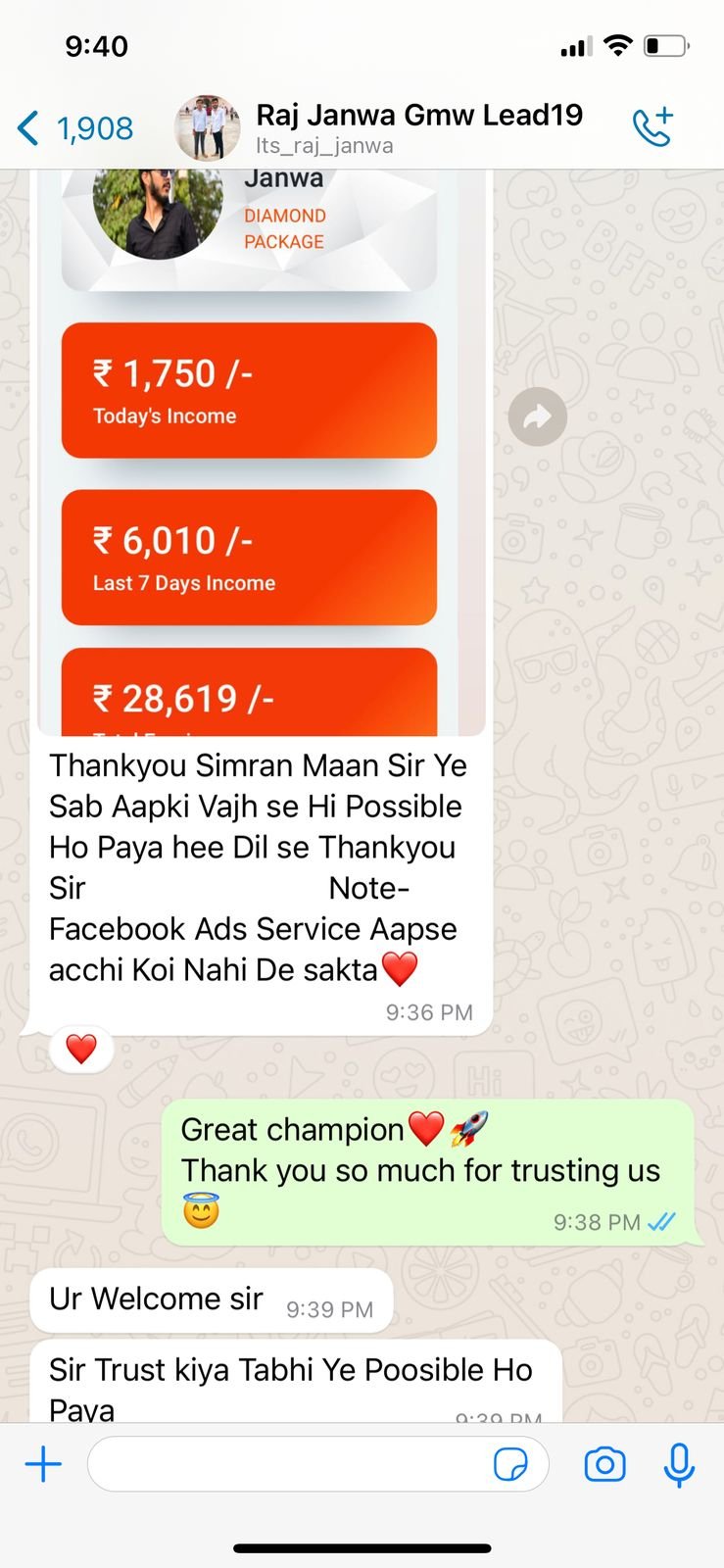Record a voice message with the microphone
724x1568 pixels.
tap(679, 1465)
